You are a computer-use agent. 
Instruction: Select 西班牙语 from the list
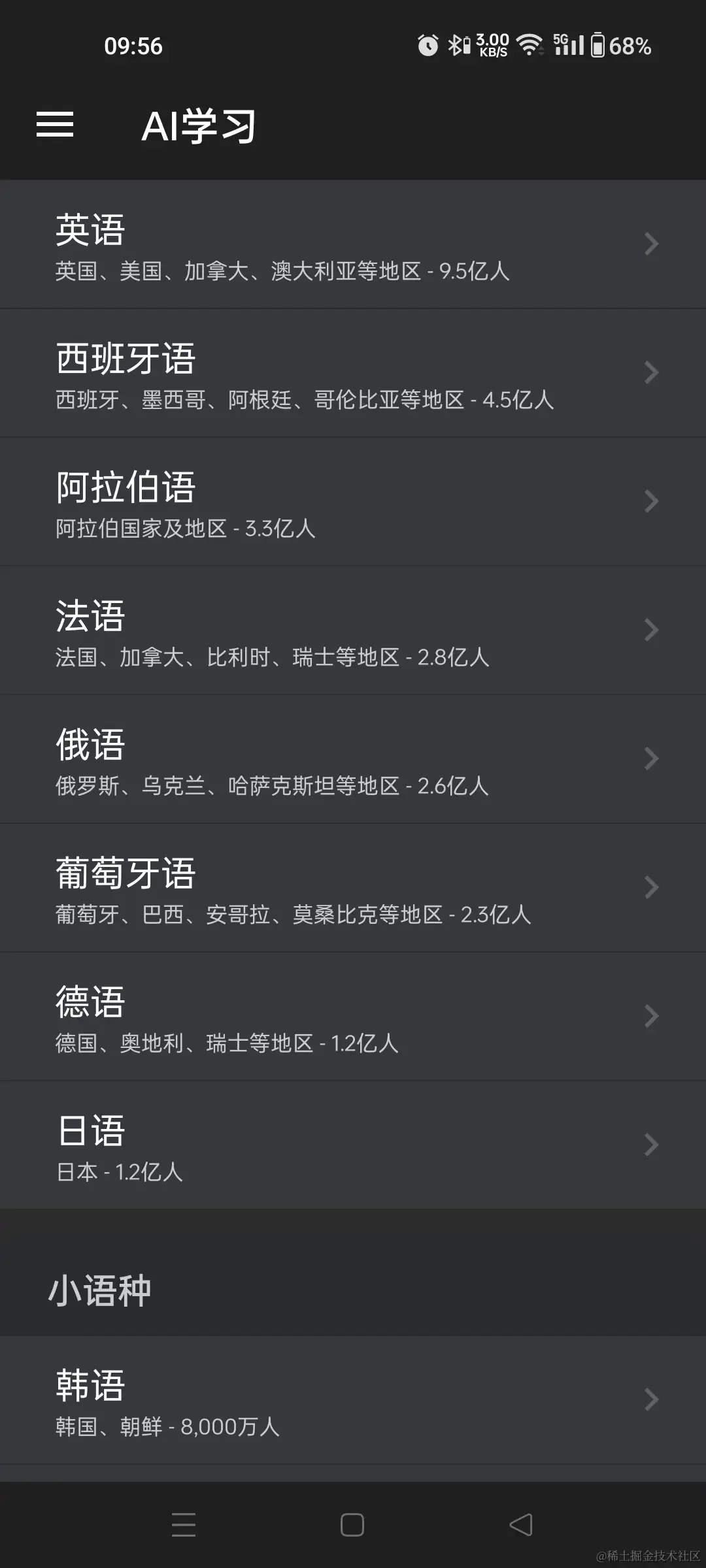(353, 373)
